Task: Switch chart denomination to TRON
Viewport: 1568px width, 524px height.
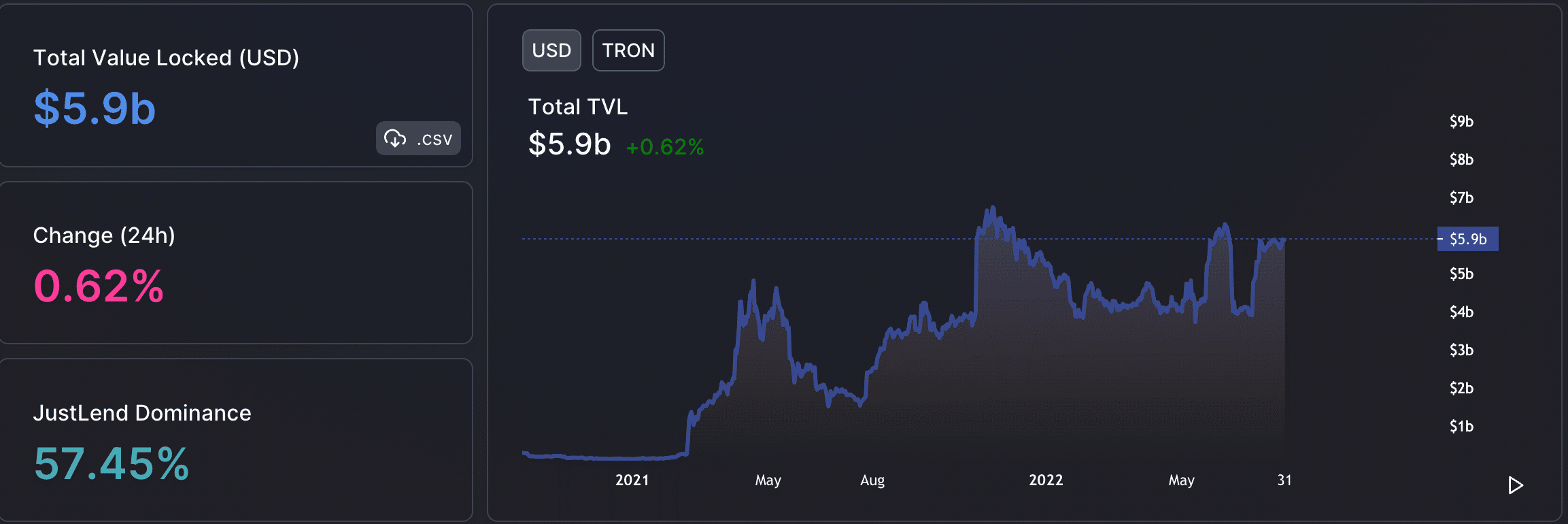Action: click(628, 50)
